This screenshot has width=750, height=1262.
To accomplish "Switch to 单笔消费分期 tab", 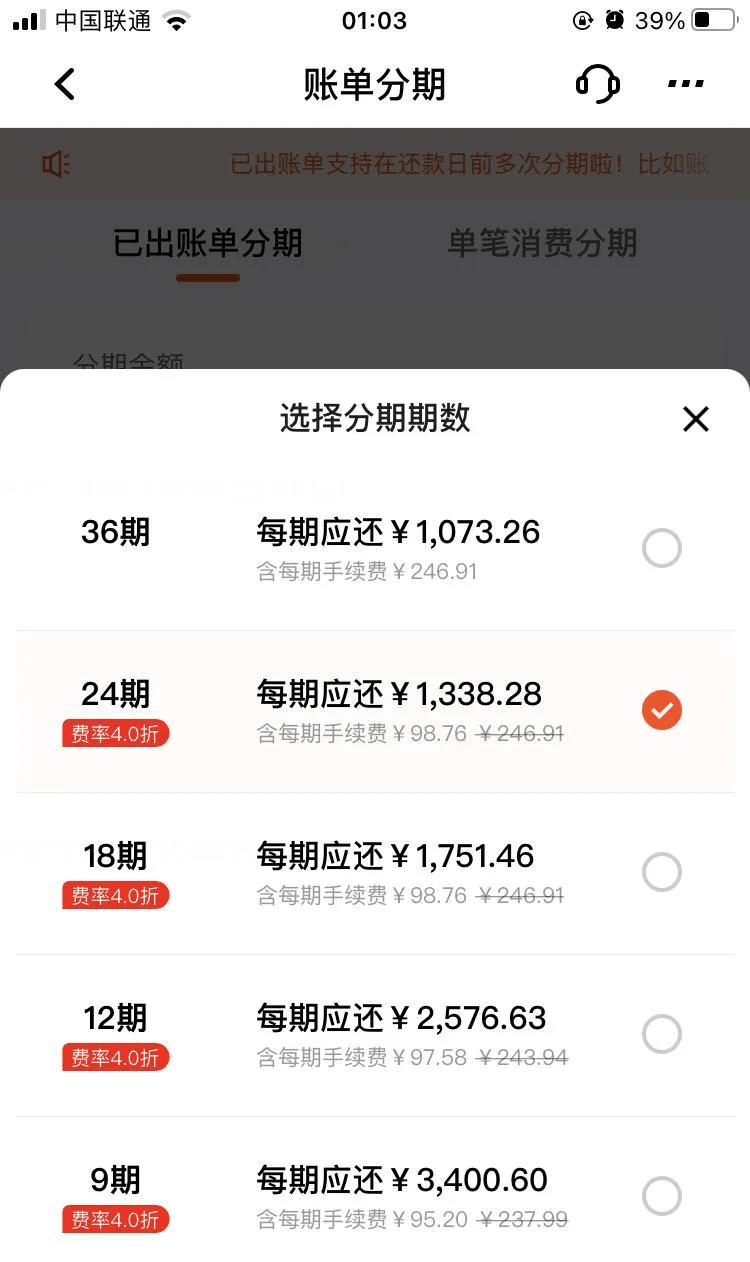I will click(x=541, y=244).
